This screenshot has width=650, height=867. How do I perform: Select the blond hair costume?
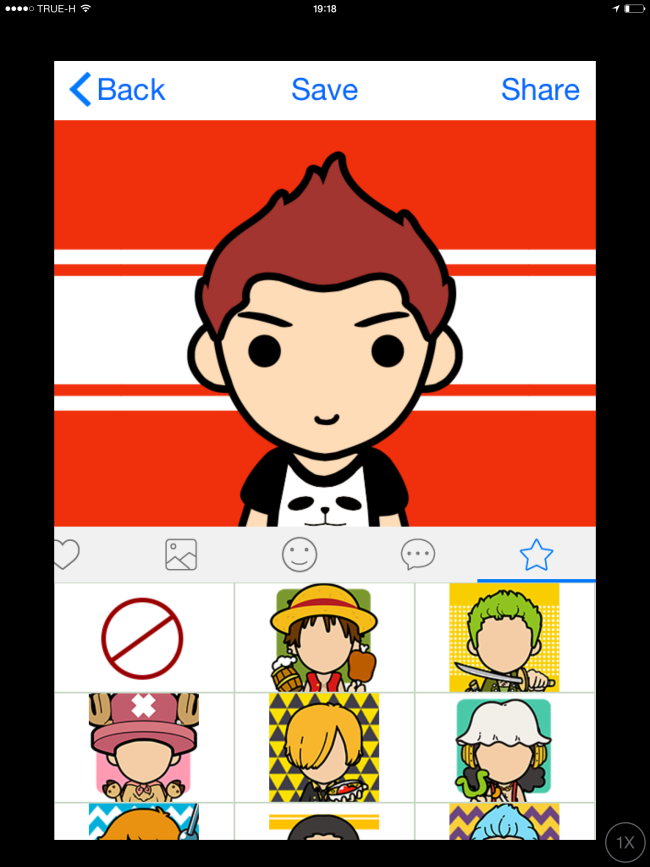(324, 747)
